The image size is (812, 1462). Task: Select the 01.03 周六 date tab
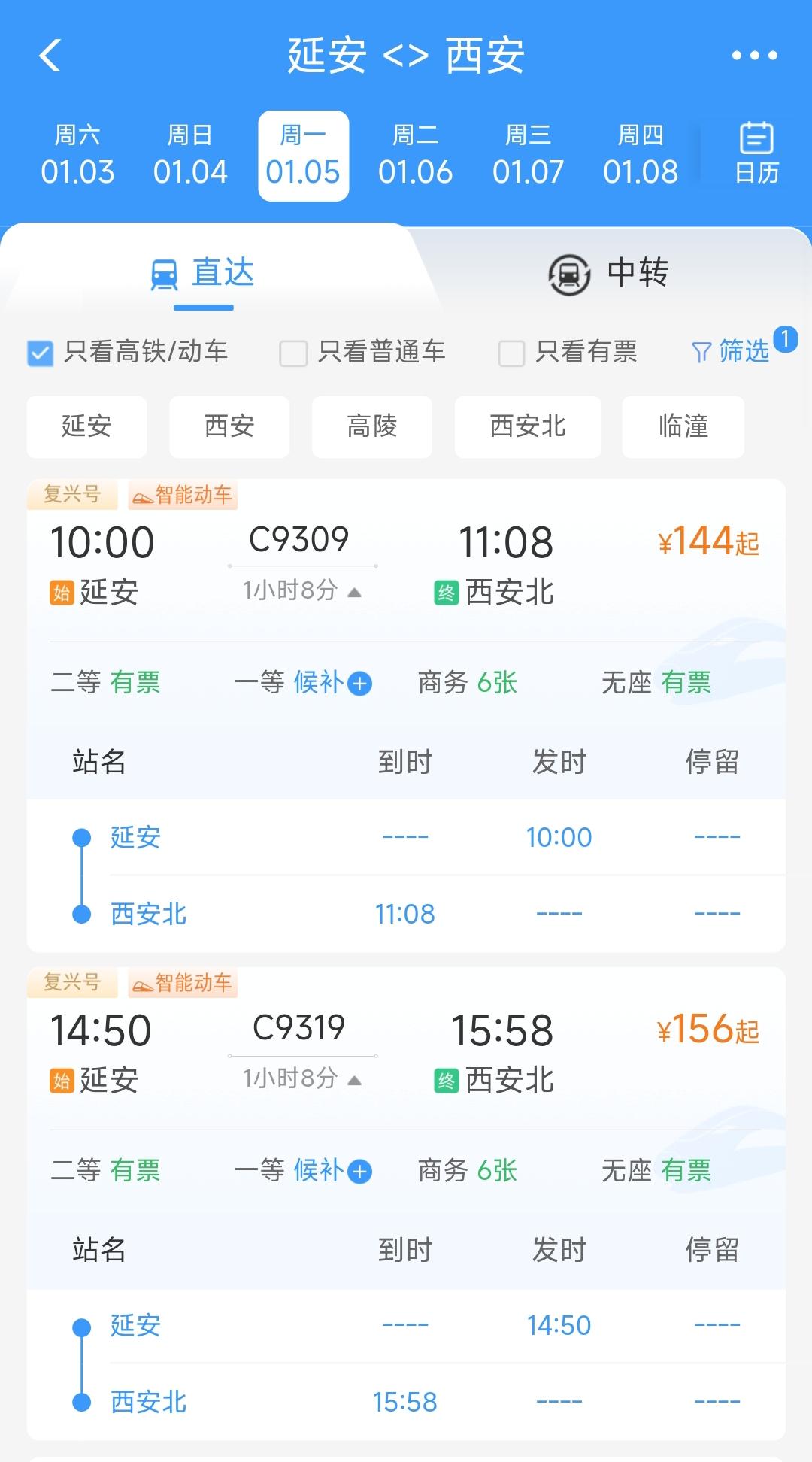point(78,154)
